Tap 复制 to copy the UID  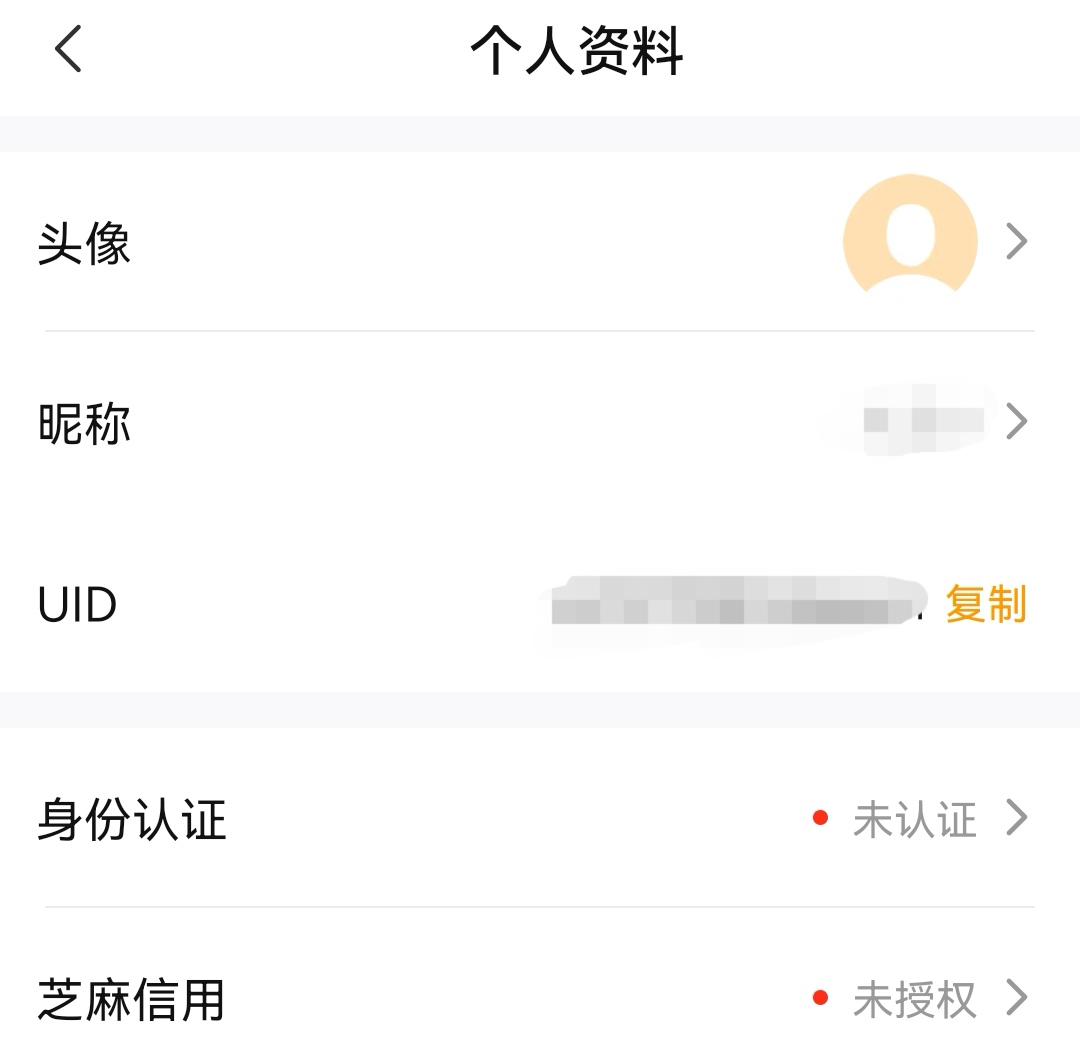[x=986, y=604]
